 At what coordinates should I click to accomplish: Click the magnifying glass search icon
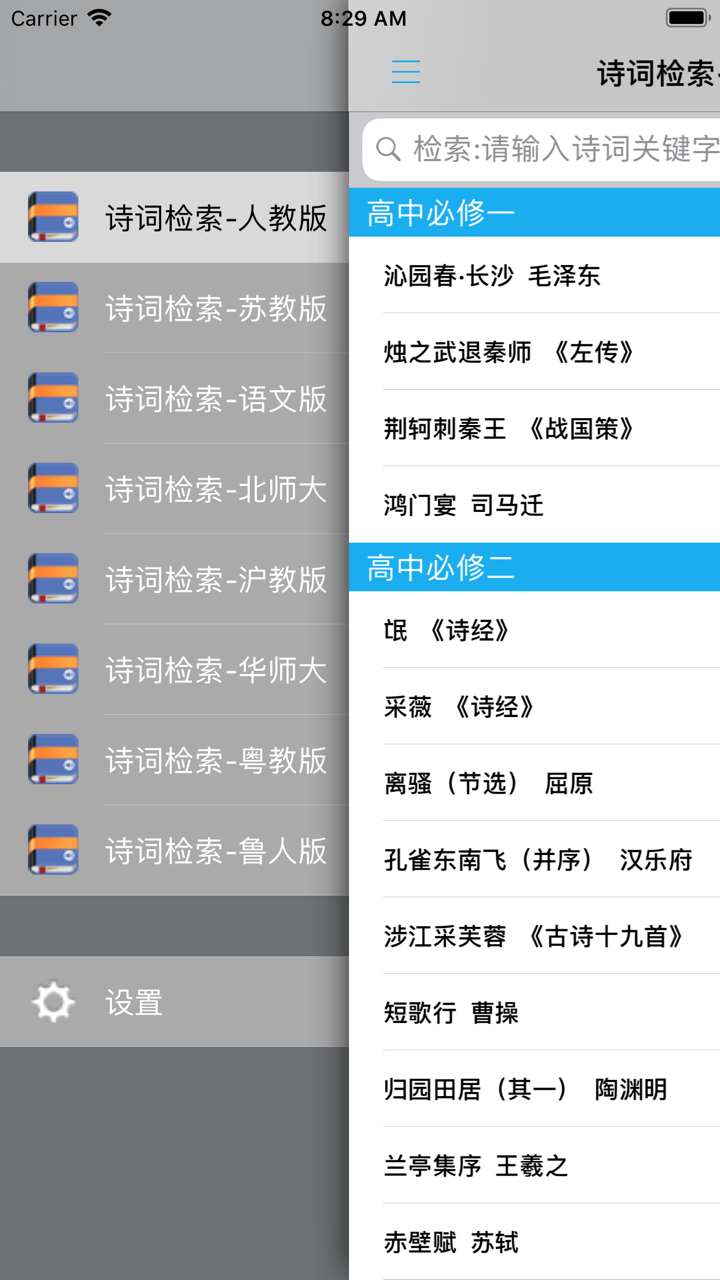[390, 148]
